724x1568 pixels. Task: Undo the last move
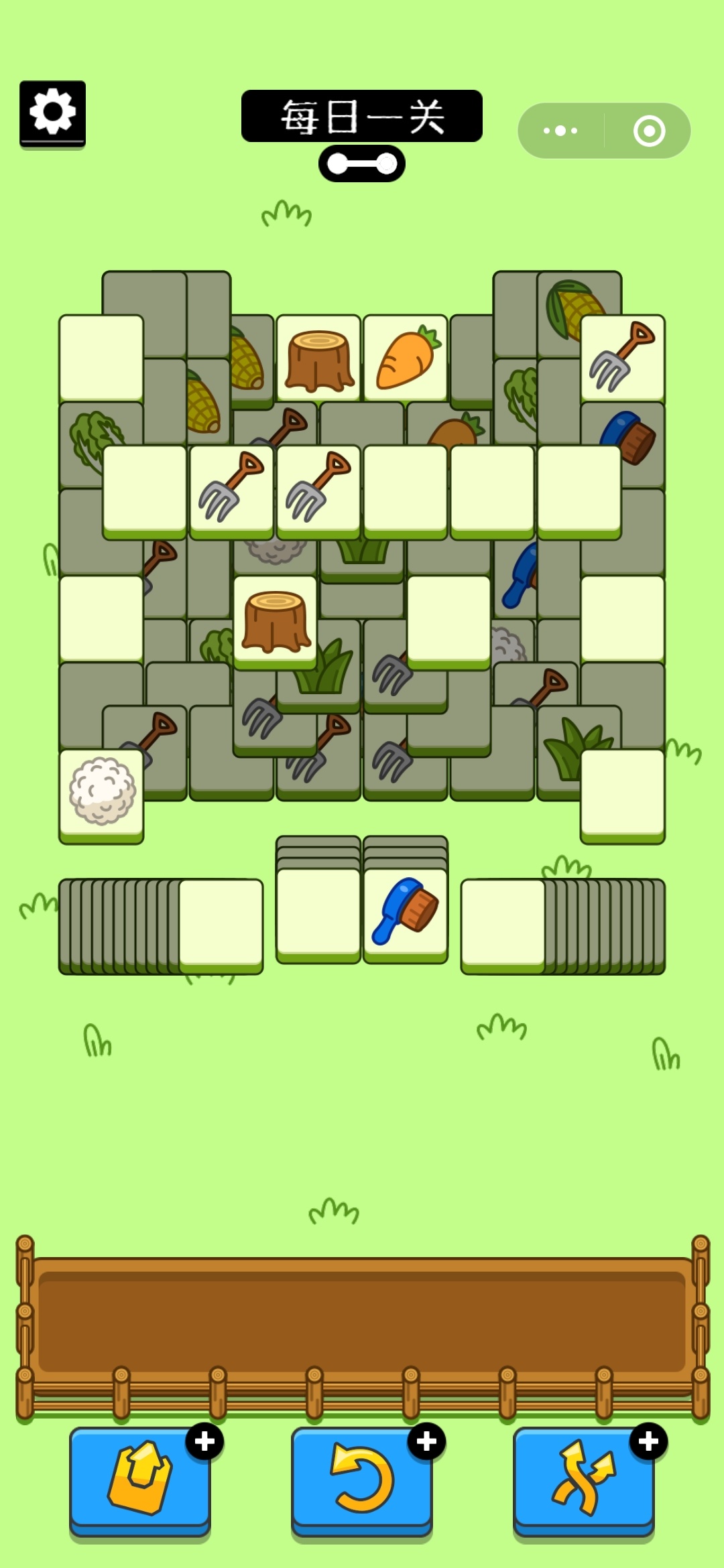361,1480
